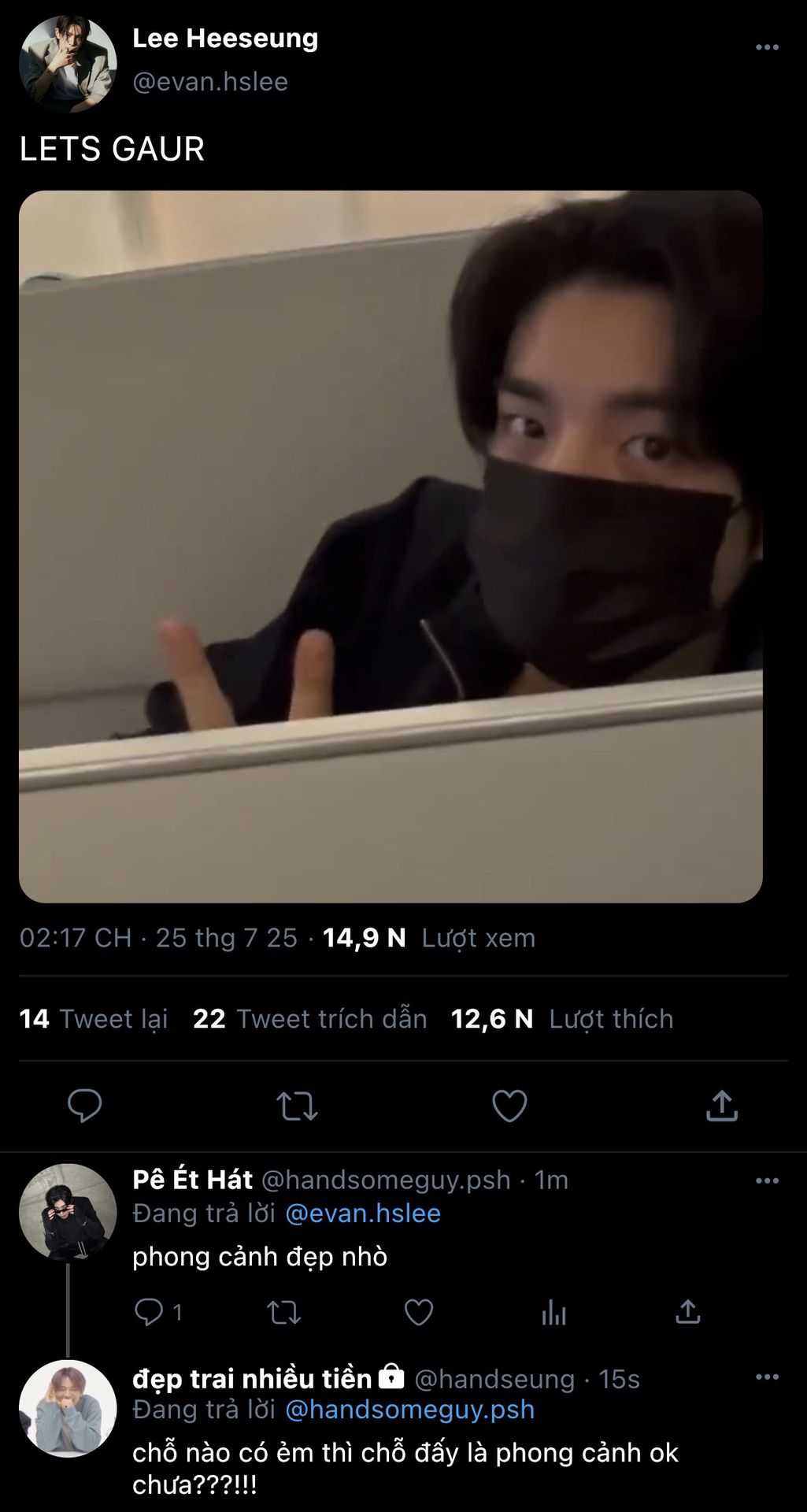The width and height of the screenshot is (807, 1512).
Task: Open Pê Ét Hát's profile avatar
Action: [x=68, y=1212]
